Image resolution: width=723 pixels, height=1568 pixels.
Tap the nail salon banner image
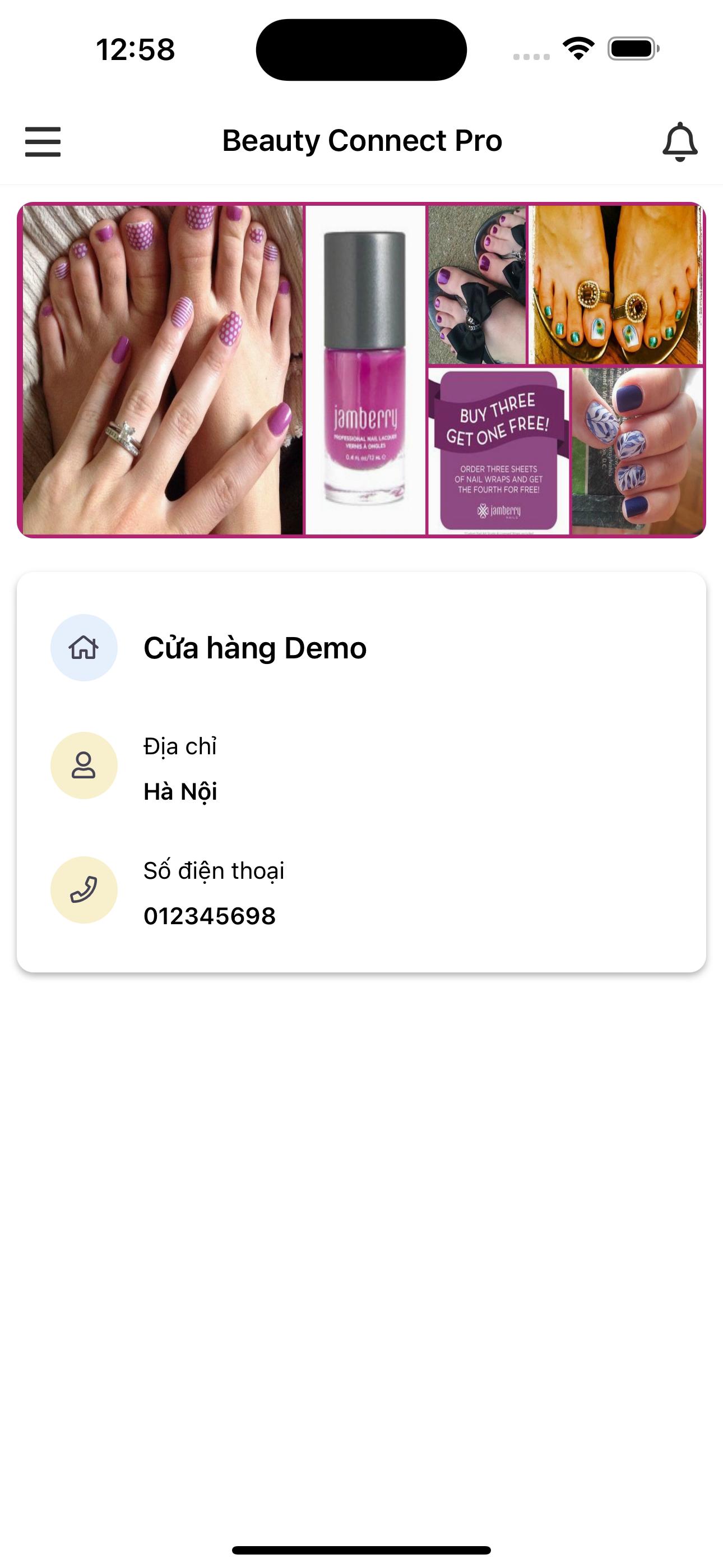pyautogui.click(x=361, y=370)
